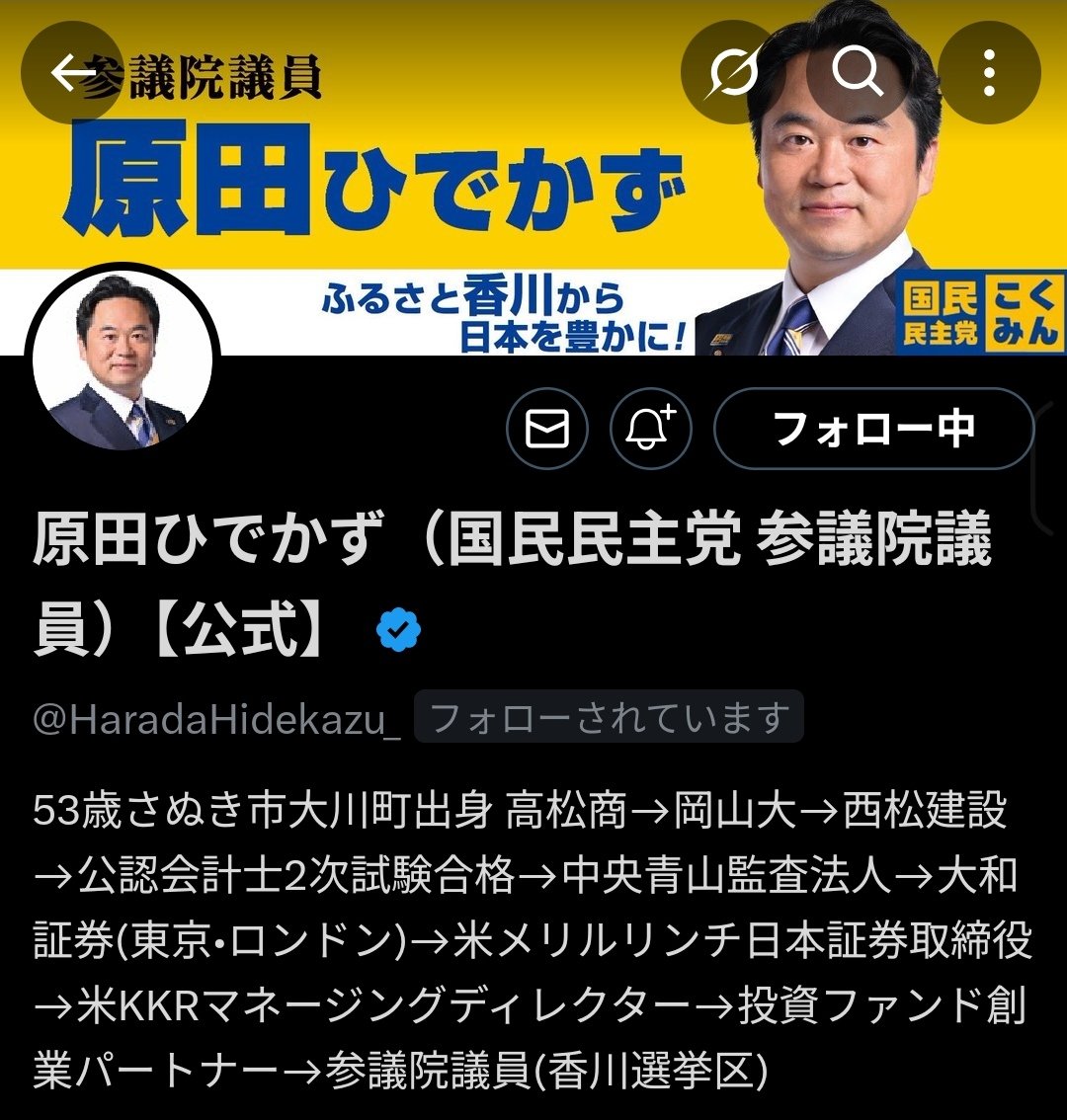Image resolution: width=1067 pixels, height=1120 pixels.
Task: Search this profile's posts
Action: (858, 72)
